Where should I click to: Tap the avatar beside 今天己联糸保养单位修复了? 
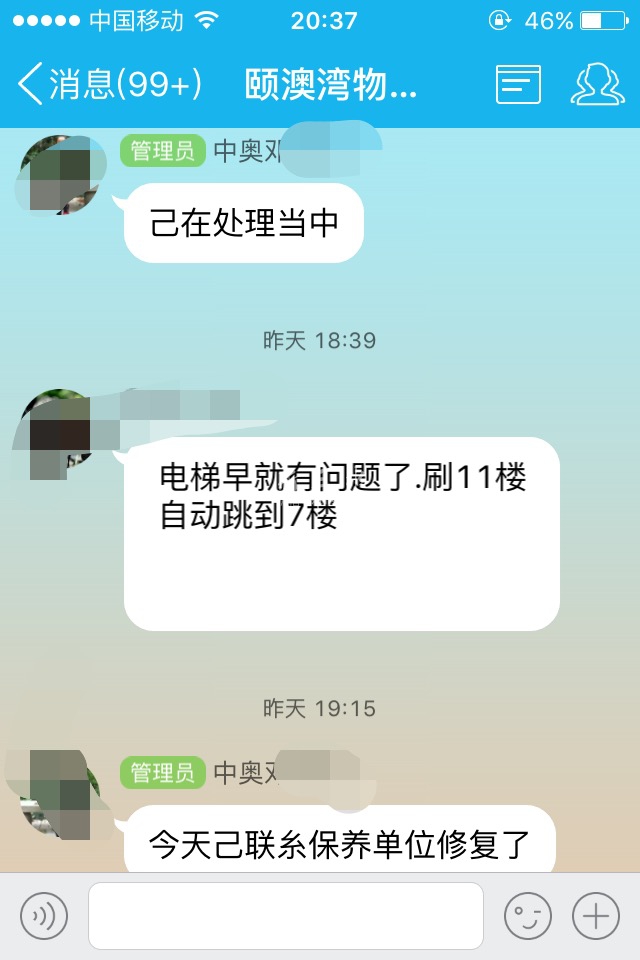62,794
